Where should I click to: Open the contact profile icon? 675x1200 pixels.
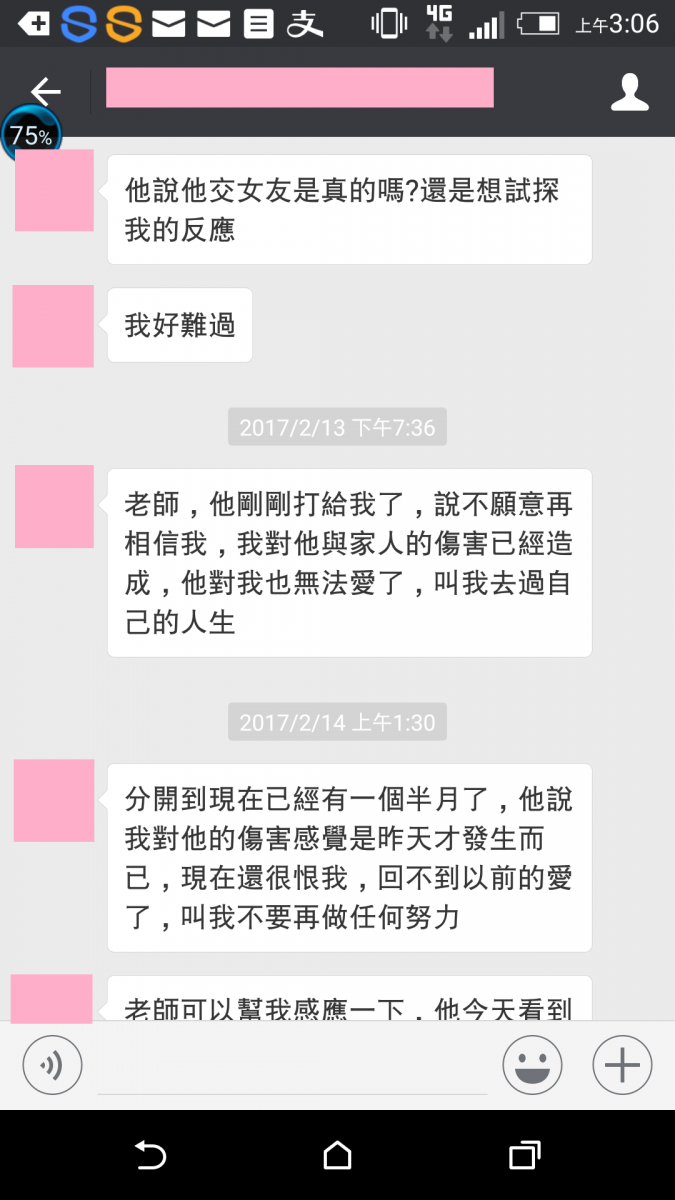click(630, 92)
